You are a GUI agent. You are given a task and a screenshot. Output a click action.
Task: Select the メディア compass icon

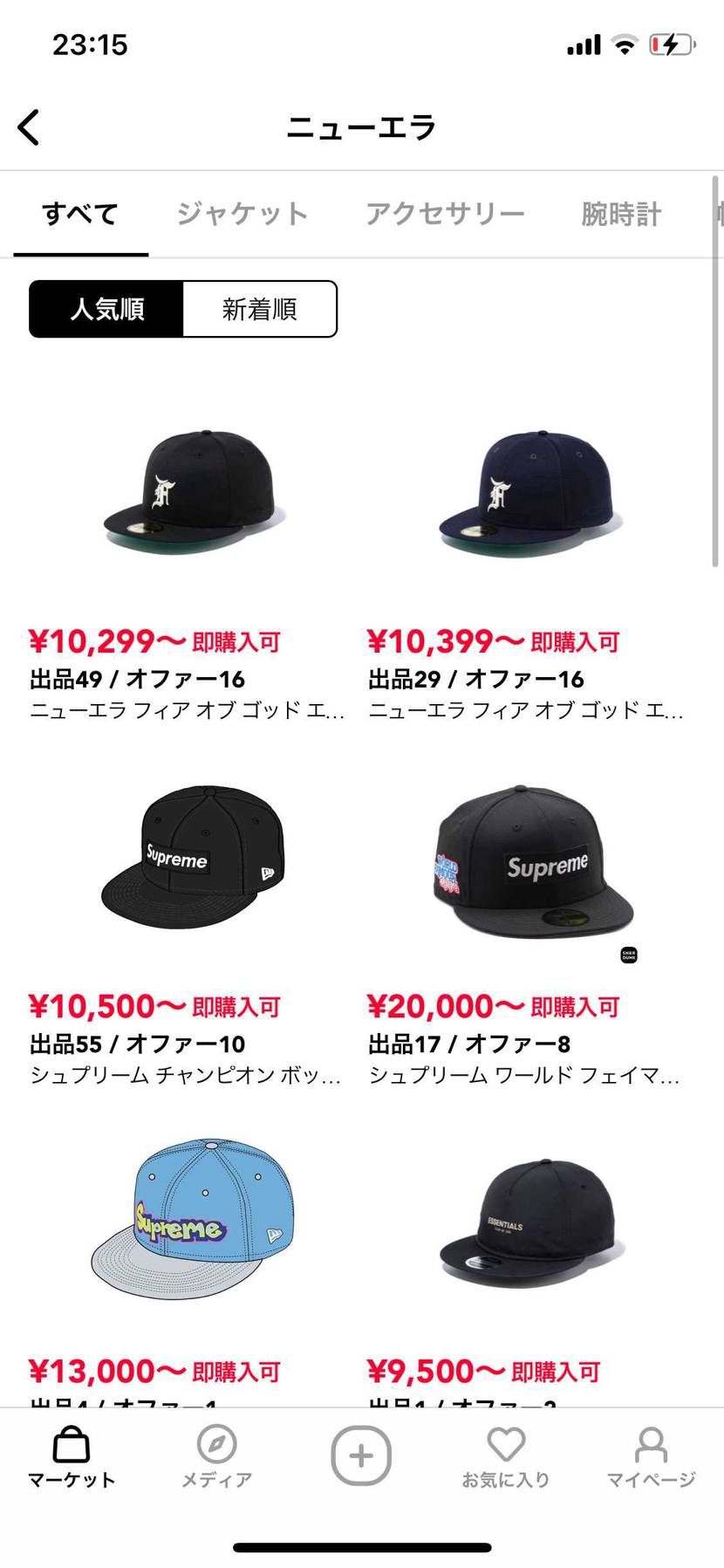click(x=215, y=1455)
